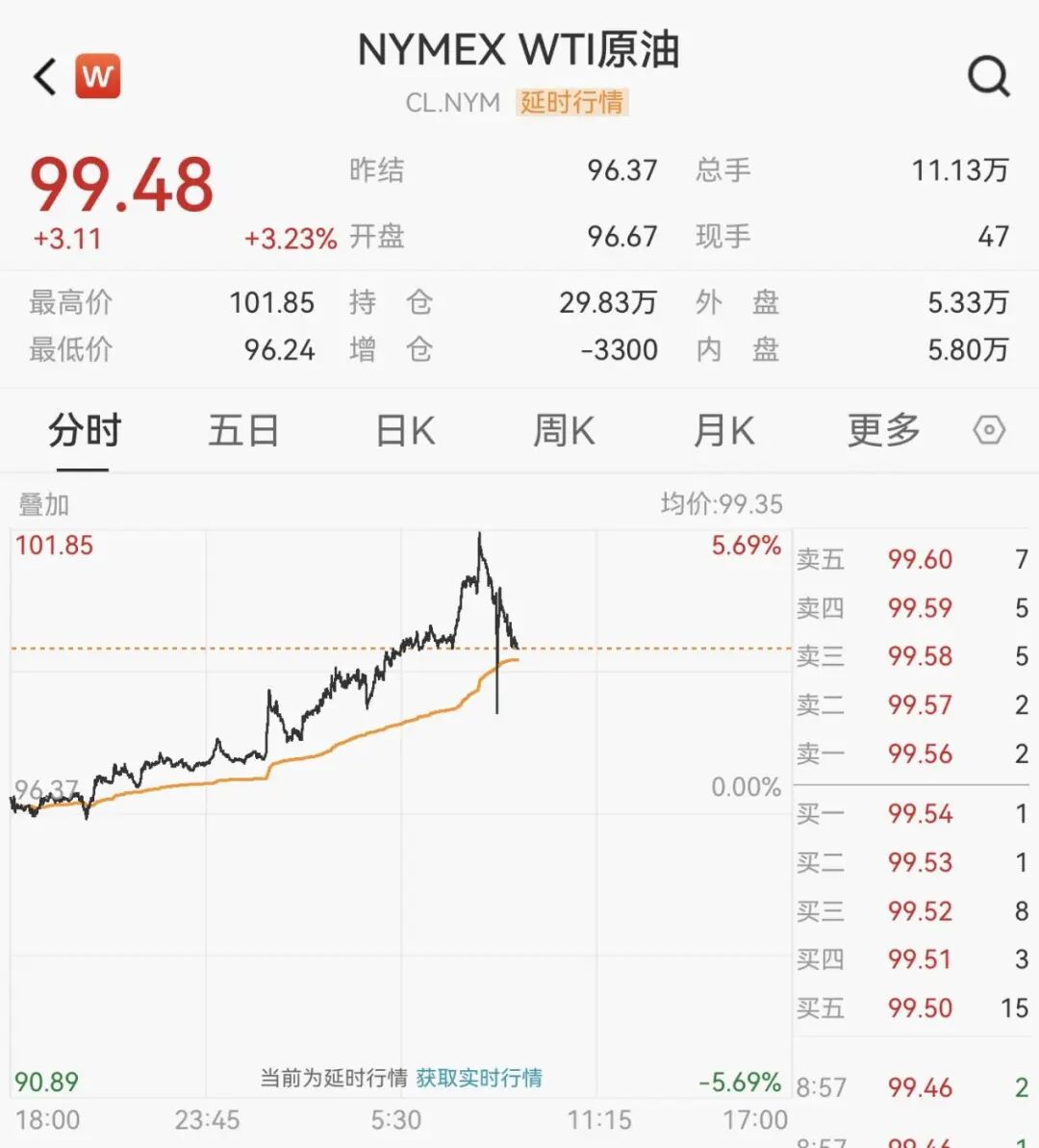Screen dimensions: 1039x1148
Task: Switch to the 周K tab
Action: pos(564,431)
